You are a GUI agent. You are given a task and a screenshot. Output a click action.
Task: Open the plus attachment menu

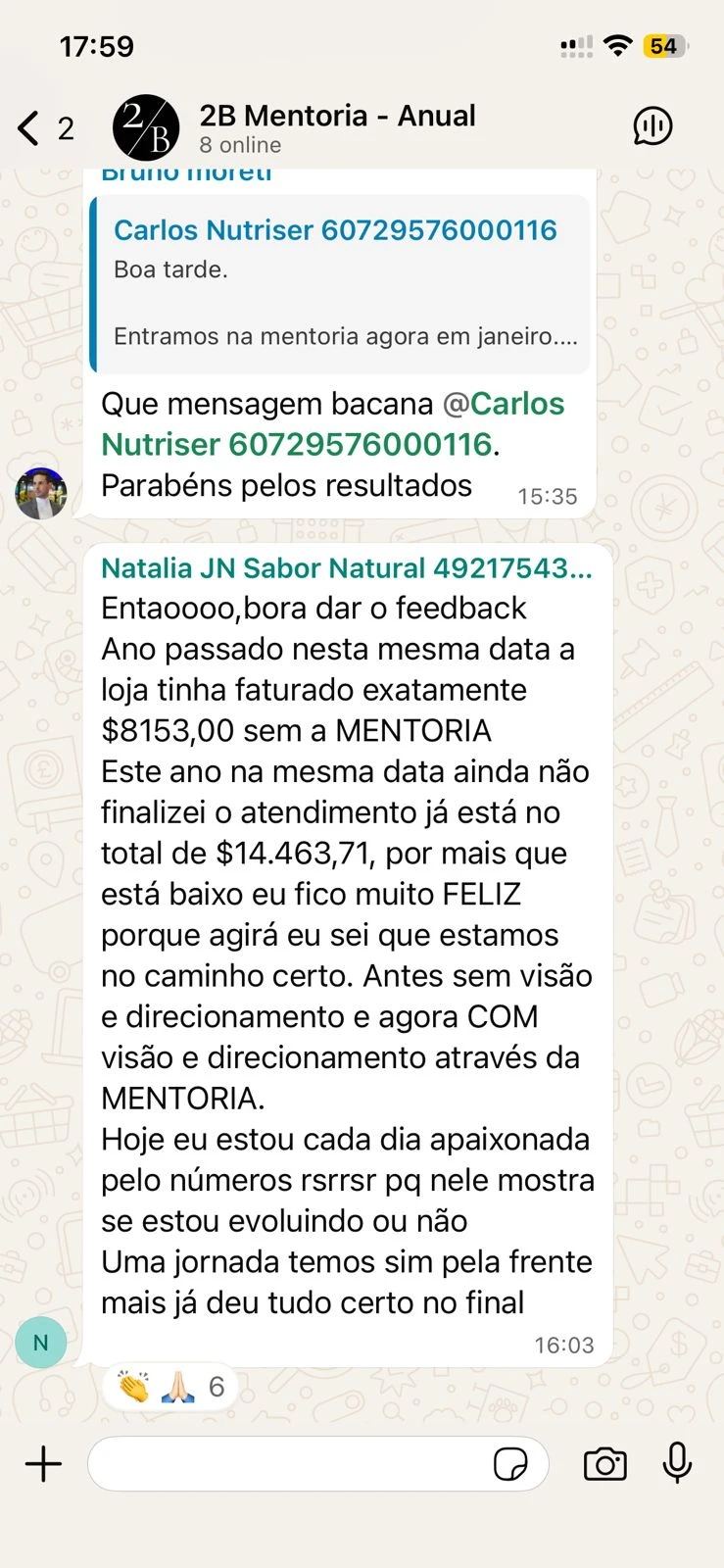(43, 1464)
